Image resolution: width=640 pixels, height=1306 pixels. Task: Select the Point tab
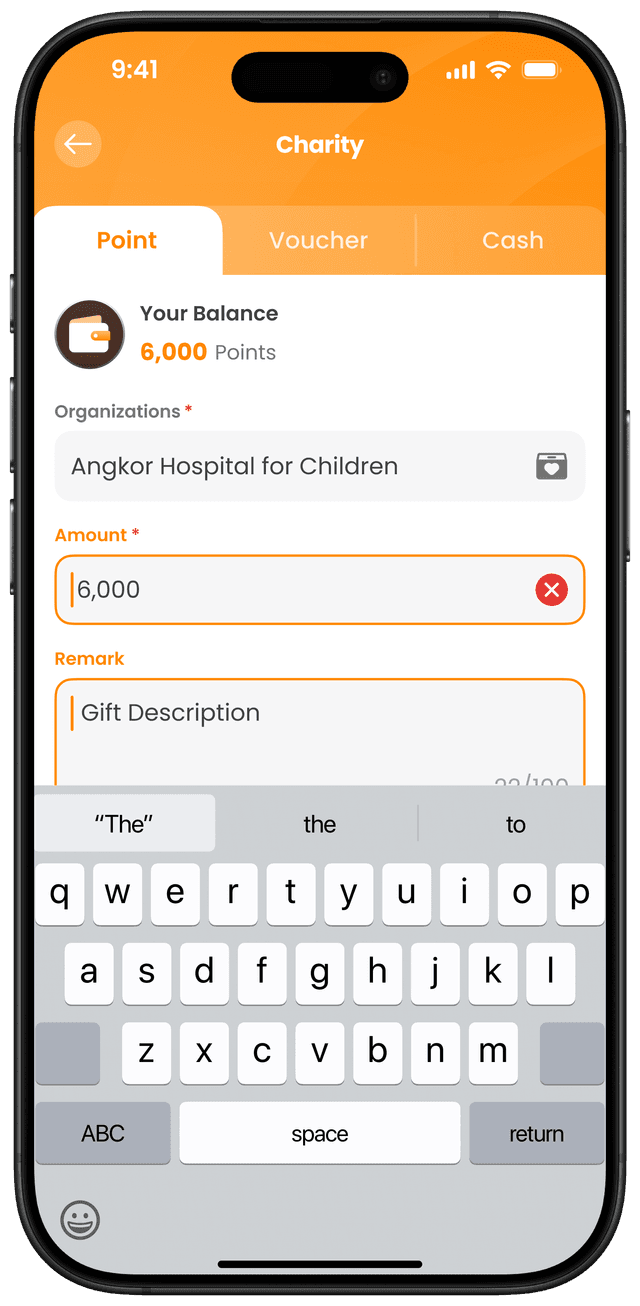pos(127,241)
